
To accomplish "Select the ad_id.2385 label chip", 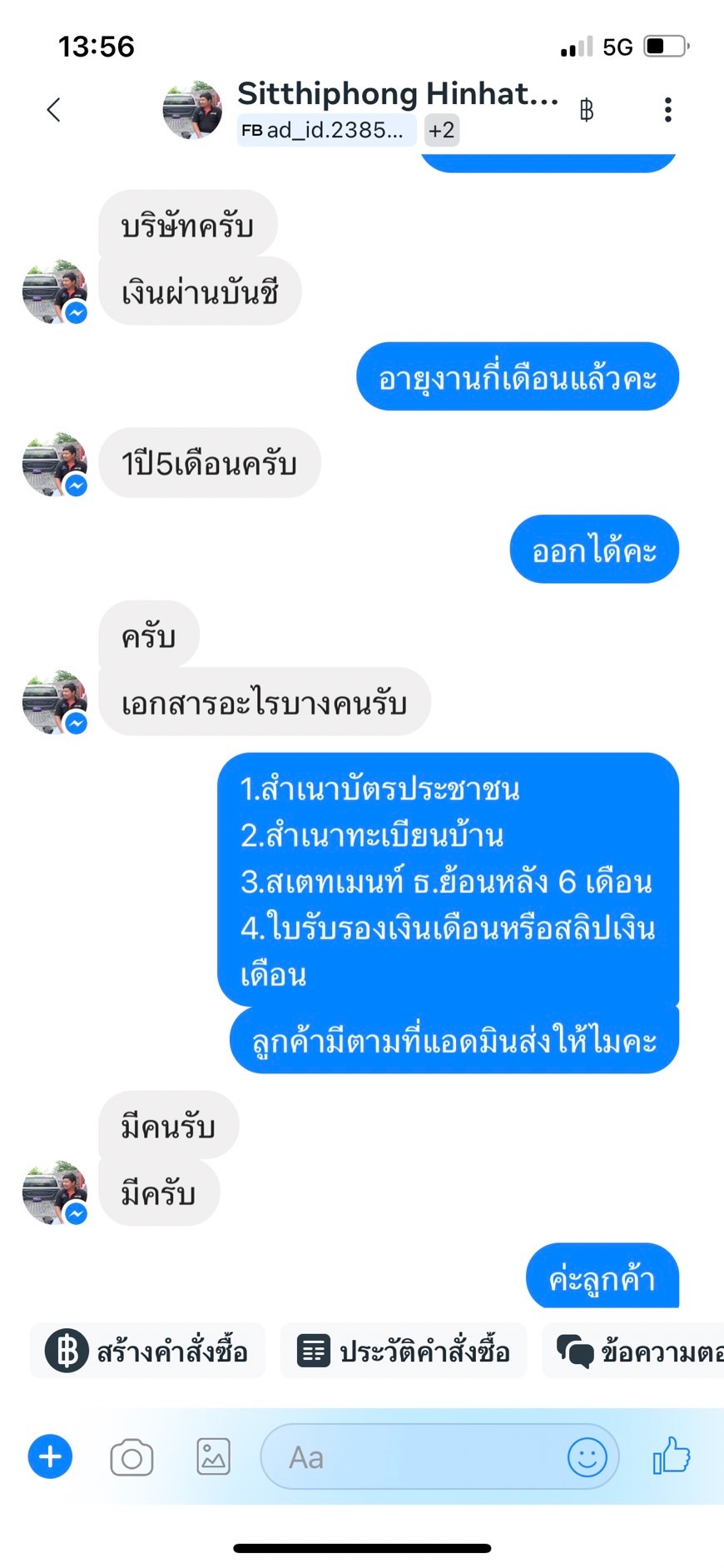I will click(326, 130).
